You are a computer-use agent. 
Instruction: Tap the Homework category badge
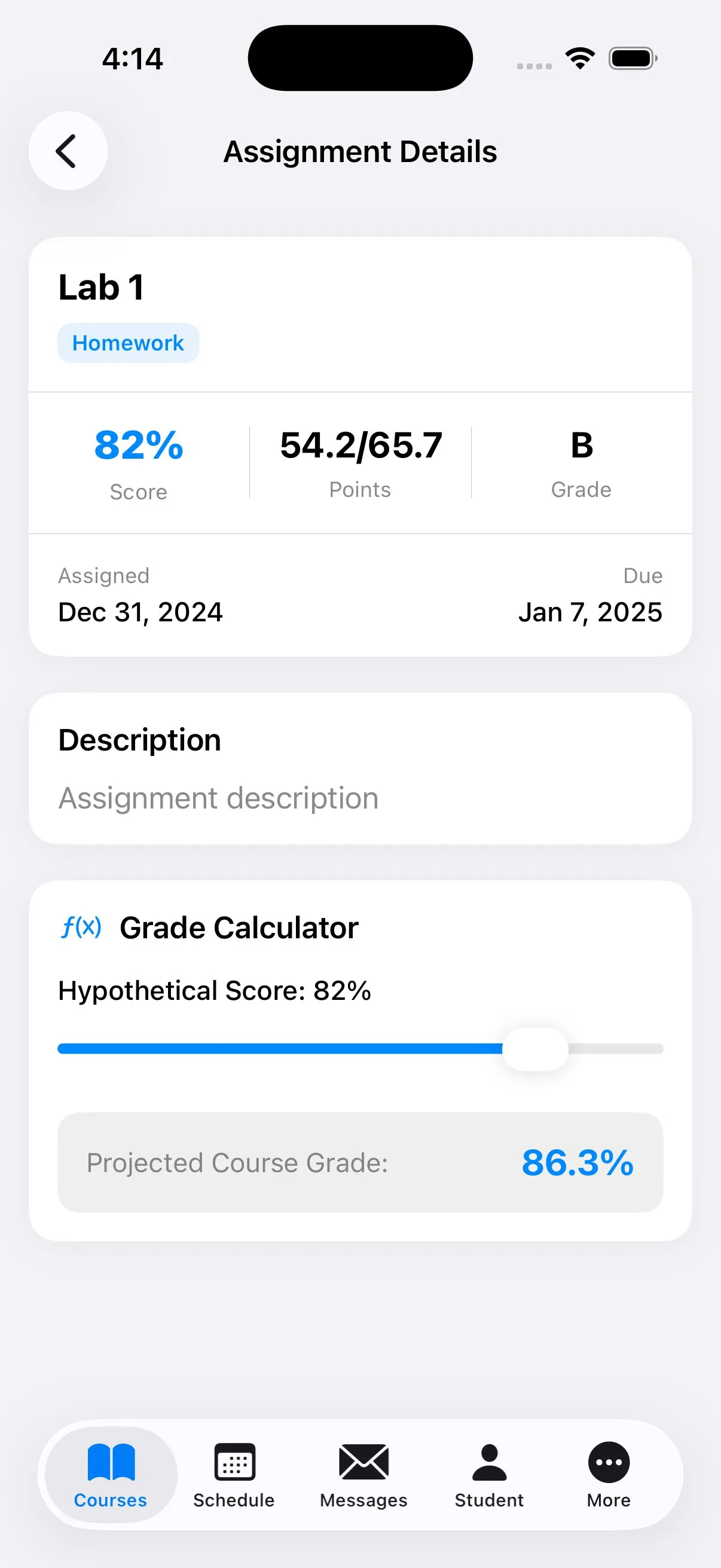tap(129, 343)
